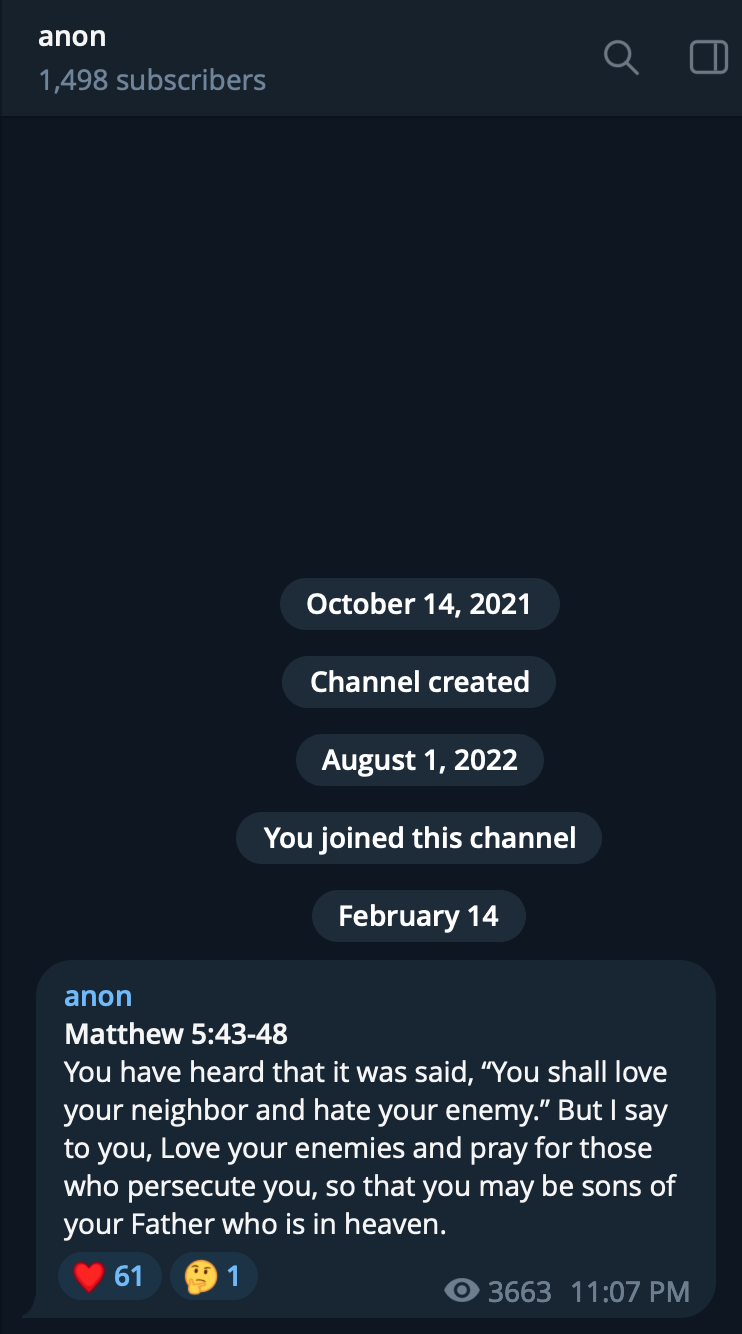Viewport: 742px width, 1334px height.
Task: Tap the thinking face reaction chip
Action: (x=213, y=1276)
